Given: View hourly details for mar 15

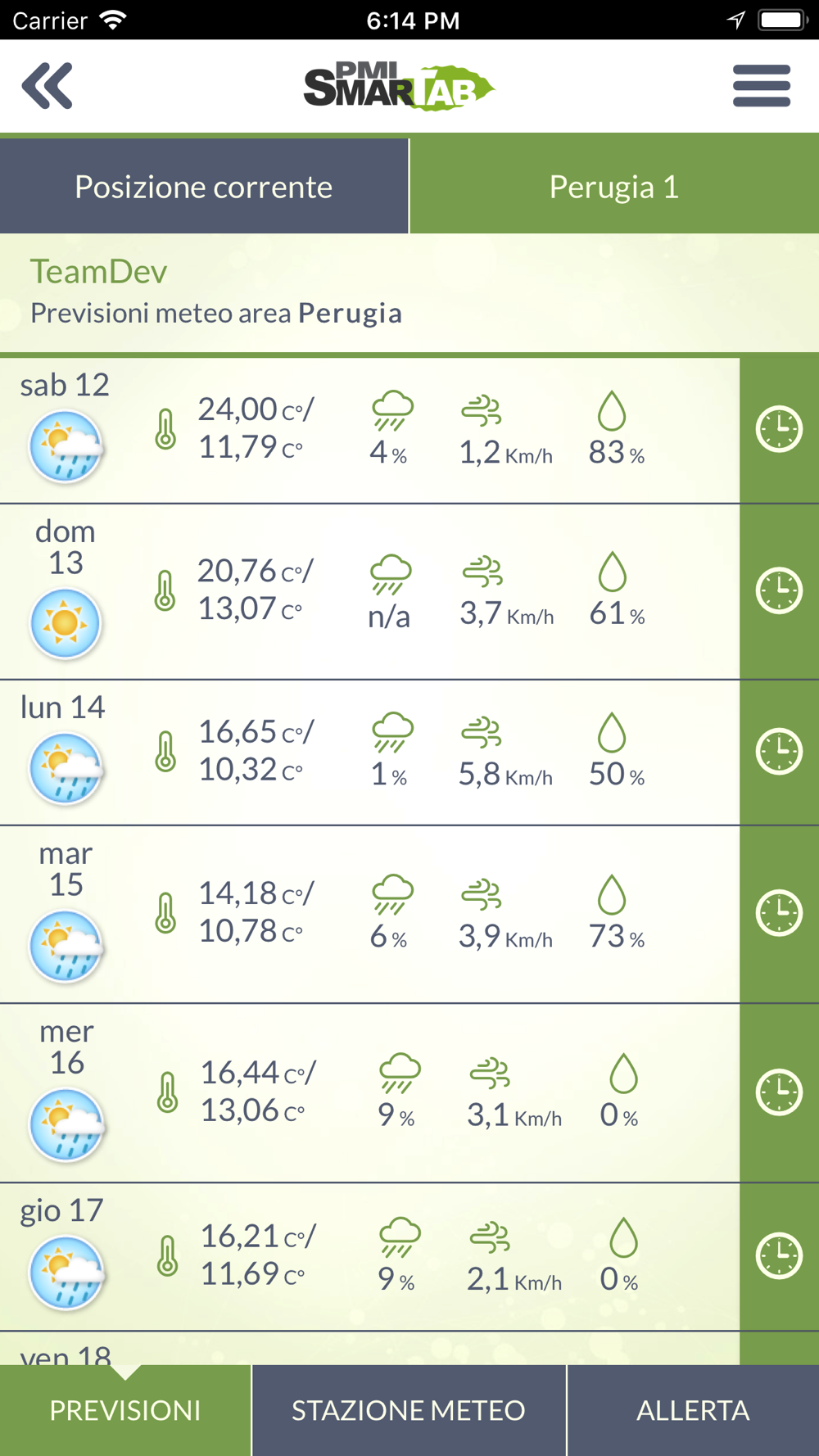Looking at the screenshot, I should click(x=779, y=913).
